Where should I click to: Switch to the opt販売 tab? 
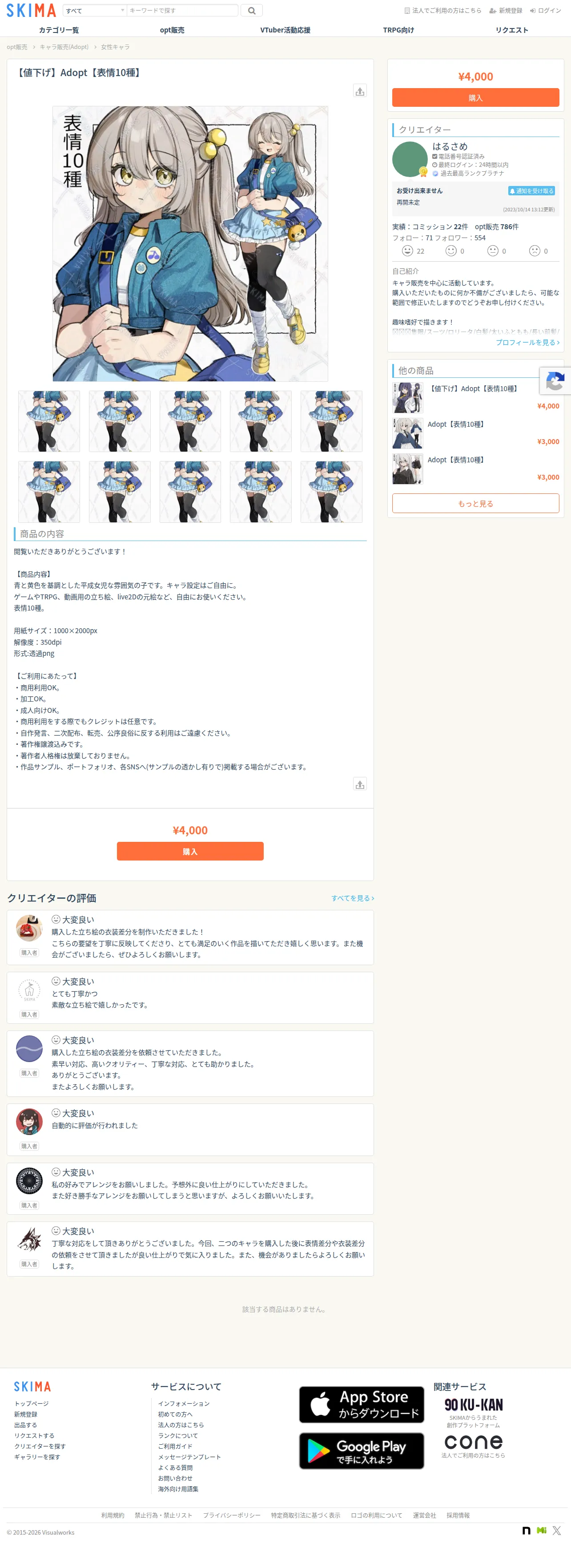pyautogui.click(x=172, y=30)
